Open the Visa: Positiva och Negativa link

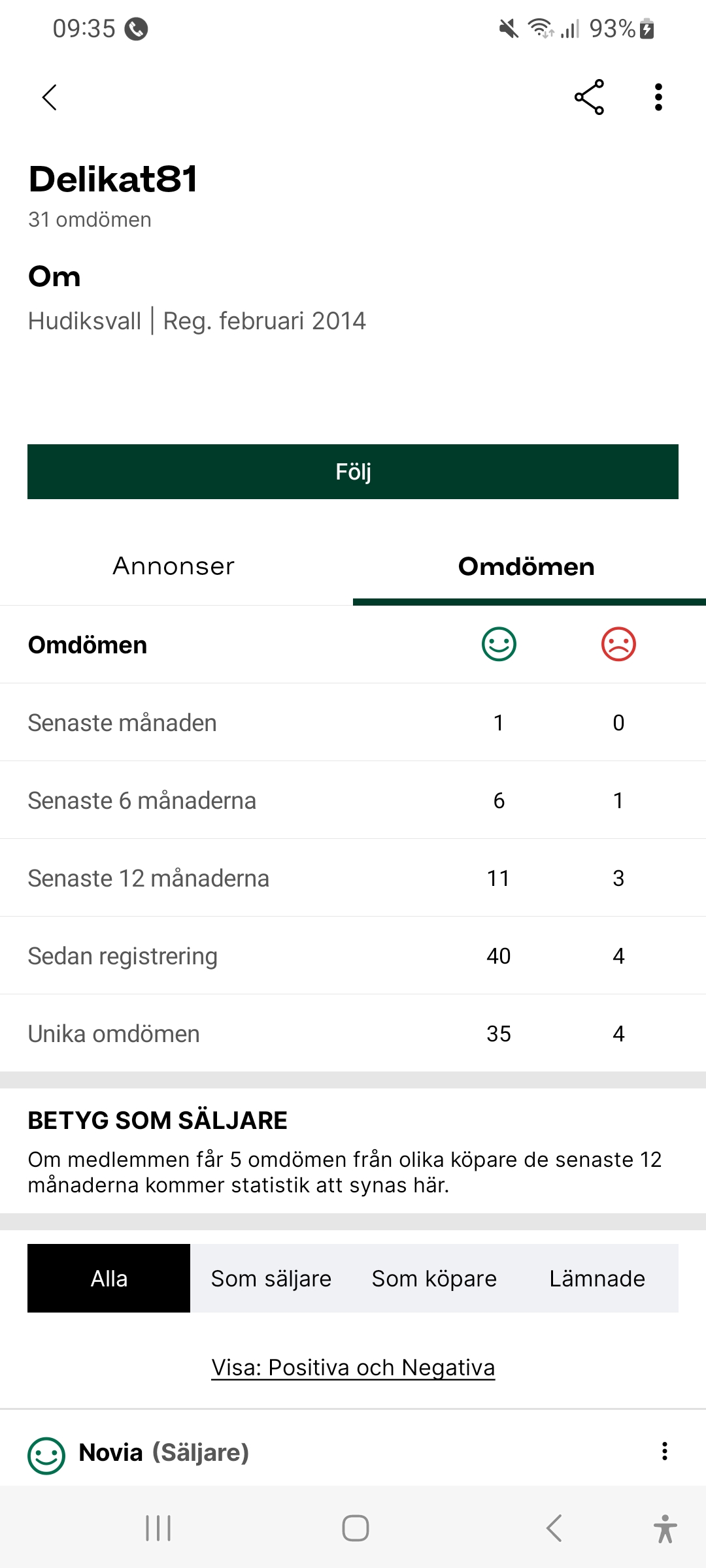click(x=353, y=1367)
